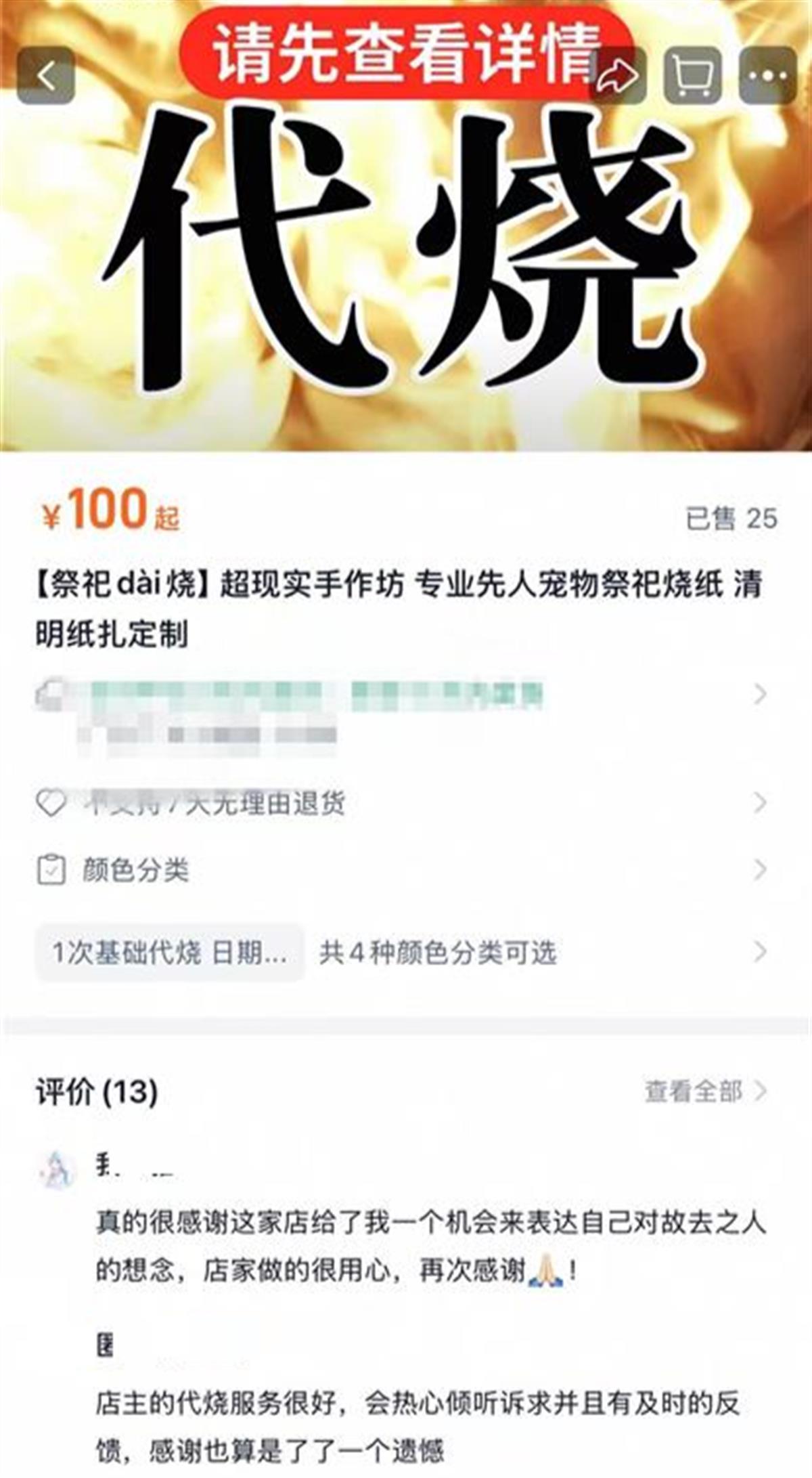
Task: Share this product listing
Action: pyautogui.click(x=616, y=75)
